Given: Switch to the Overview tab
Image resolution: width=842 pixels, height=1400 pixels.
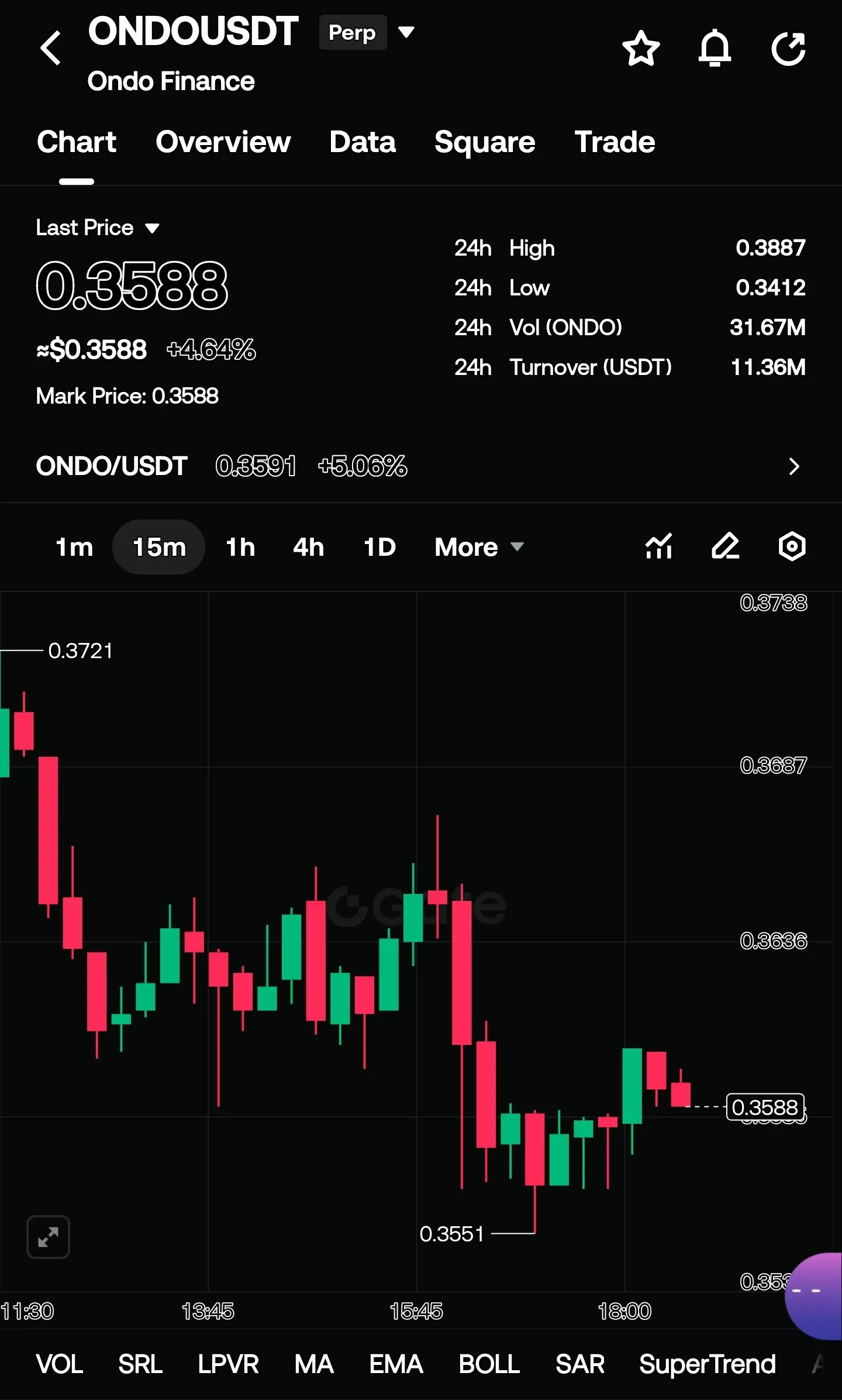Looking at the screenshot, I should (x=223, y=142).
